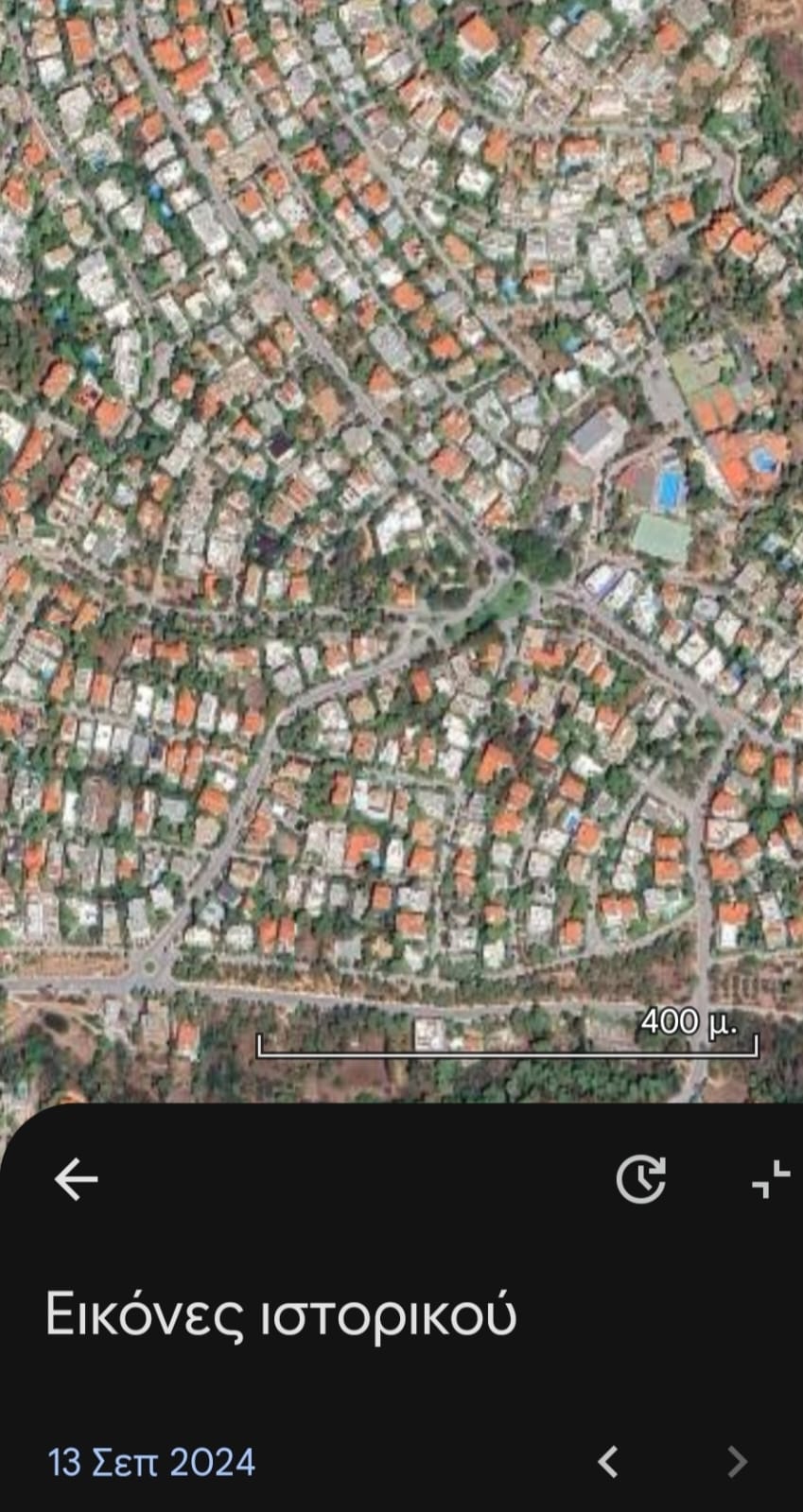Collapse the panel with the minimize icon

tap(771, 1179)
